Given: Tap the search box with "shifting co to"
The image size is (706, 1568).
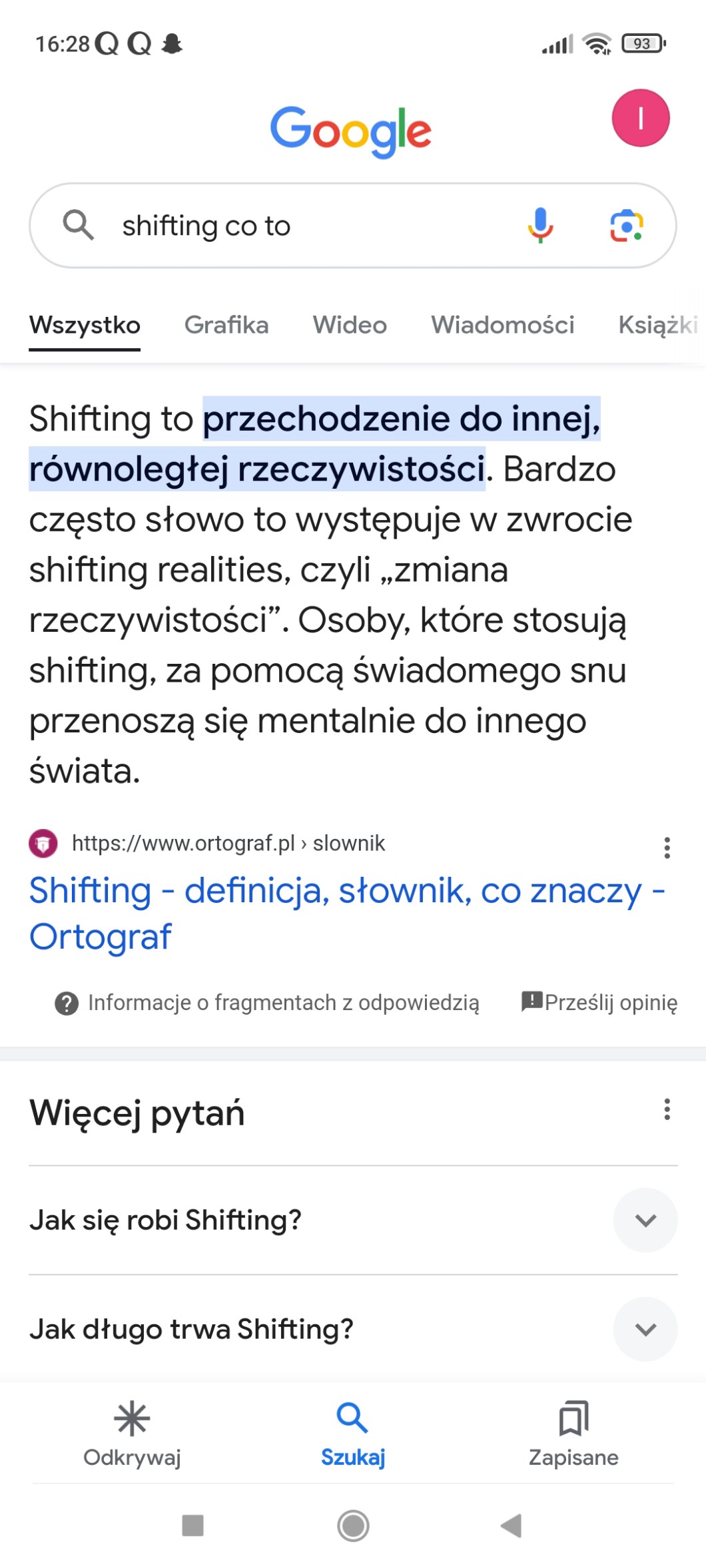Looking at the screenshot, I should tap(300, 226).
